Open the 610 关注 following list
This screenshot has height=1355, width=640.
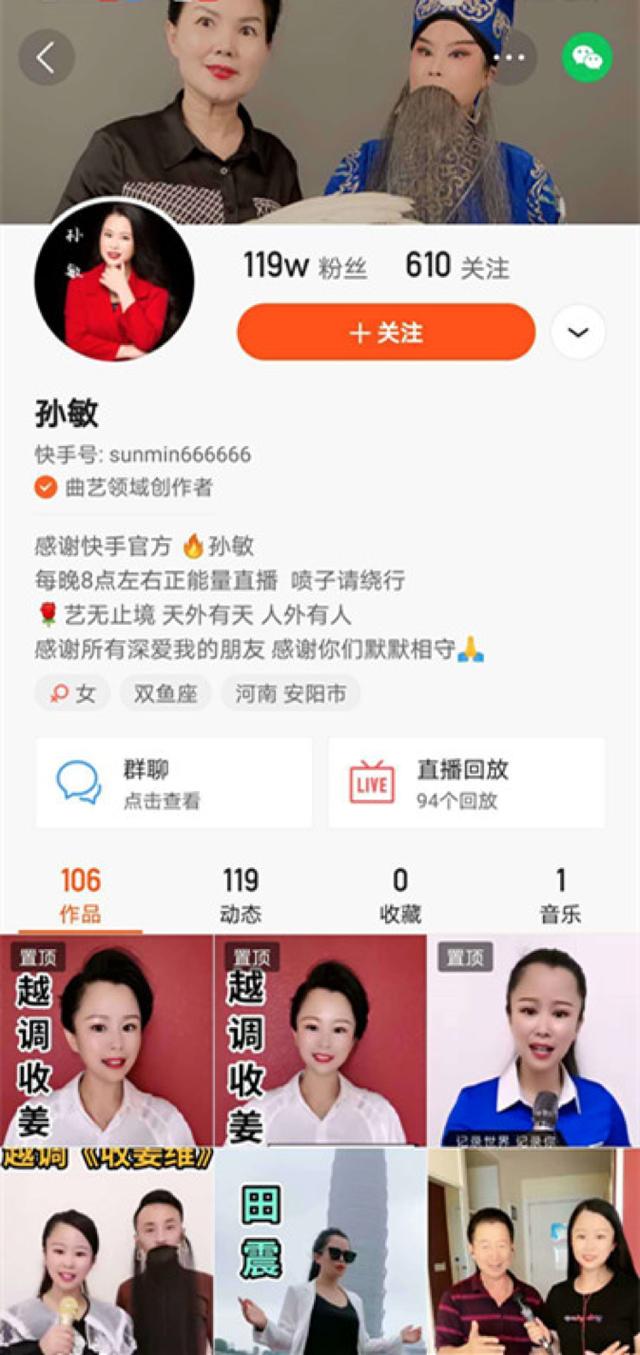coord(457,267)
